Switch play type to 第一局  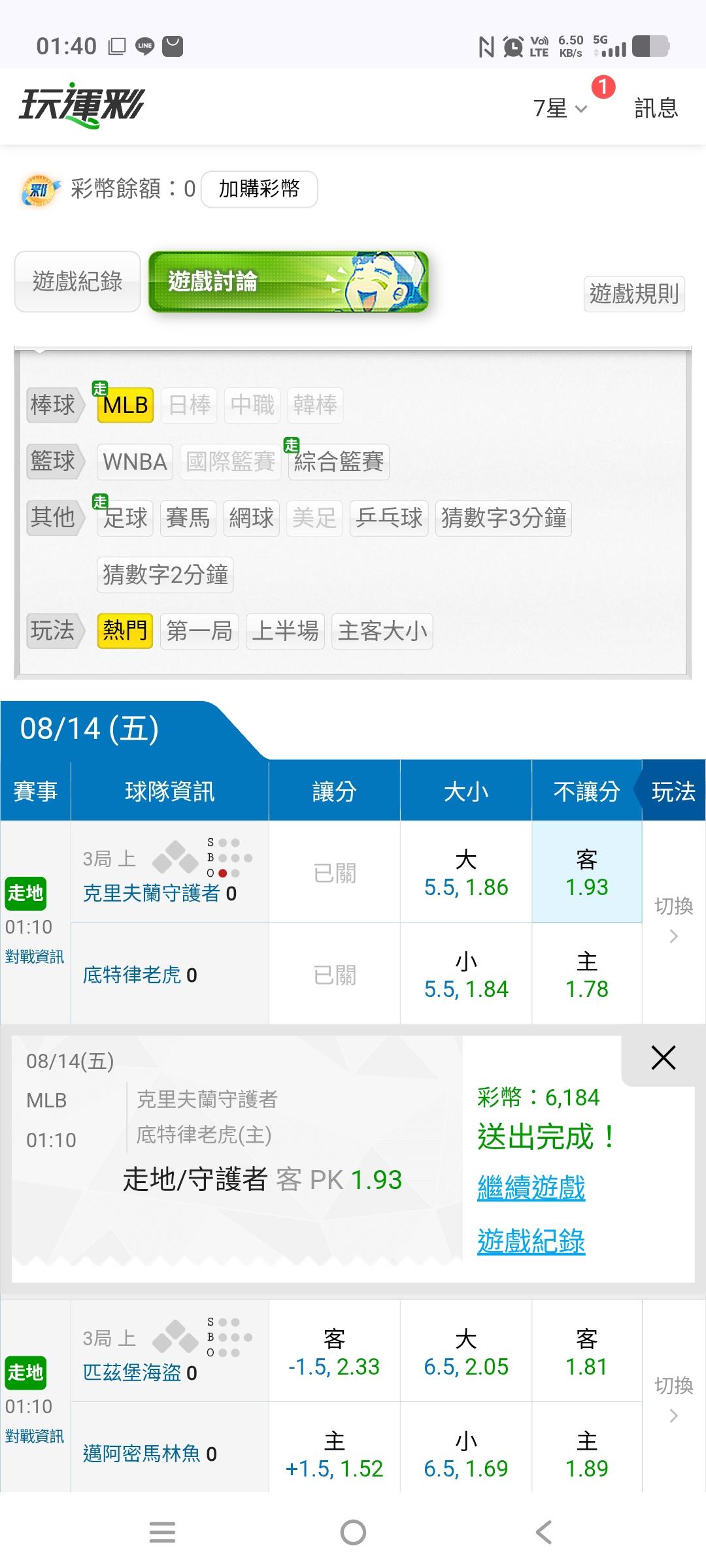pos(199,631)
